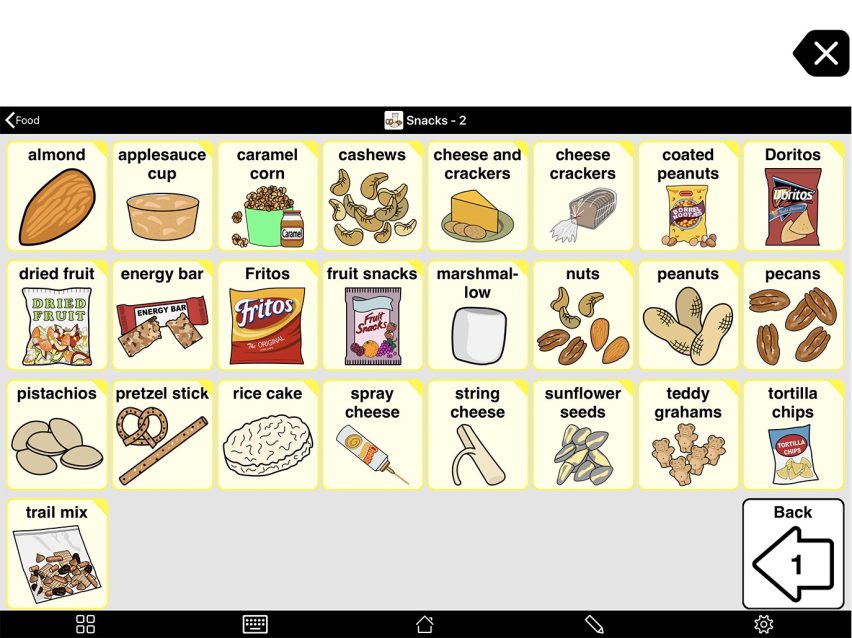Select the Fritos tile
Viewport: 852px width, 638px height.
pyautogui.click(x=267, y=315)
